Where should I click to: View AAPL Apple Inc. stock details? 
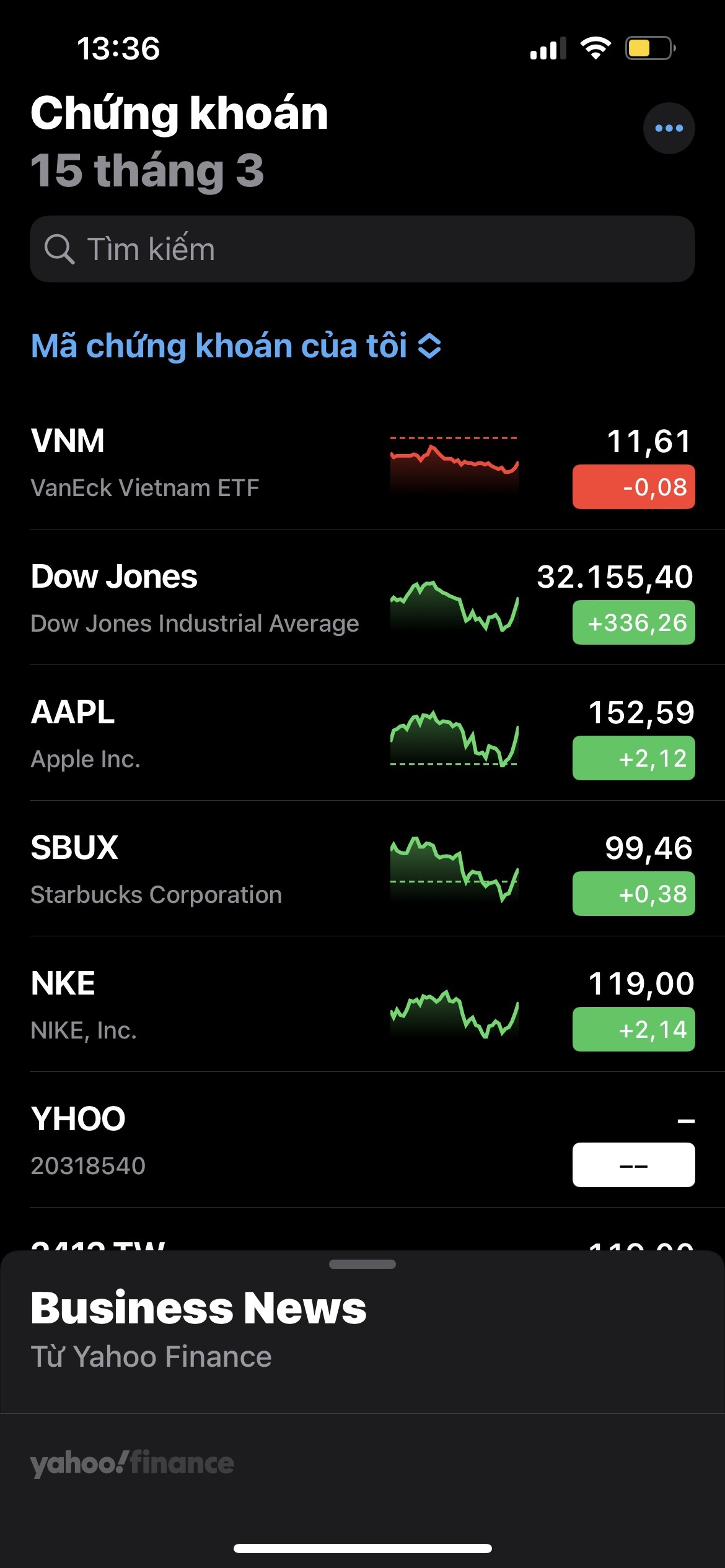(186, 734)
